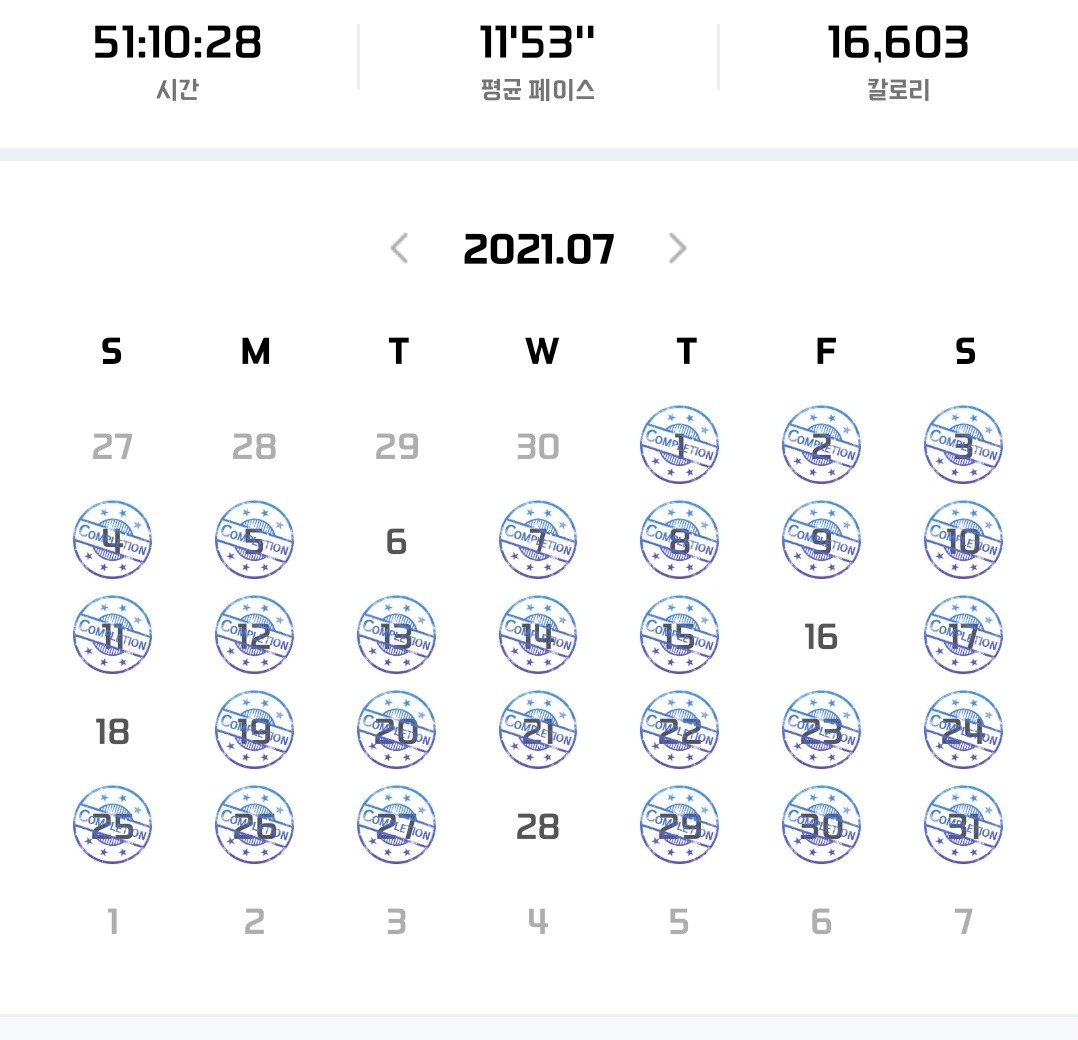Open July 21 completion record
This screenshot has width=1078, height=1040.
(538, 729)
